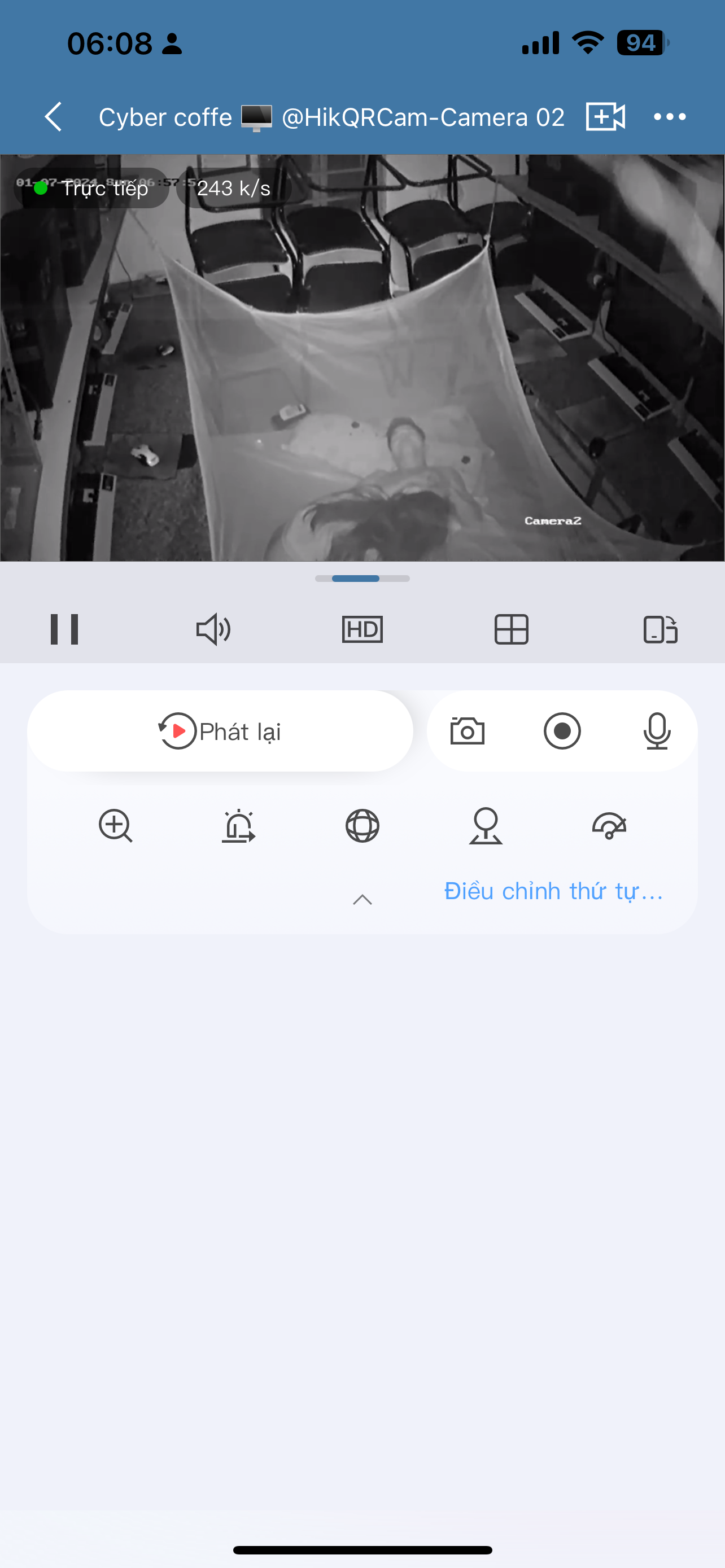Open the multi-camera grid view

[x=512, y=629]
